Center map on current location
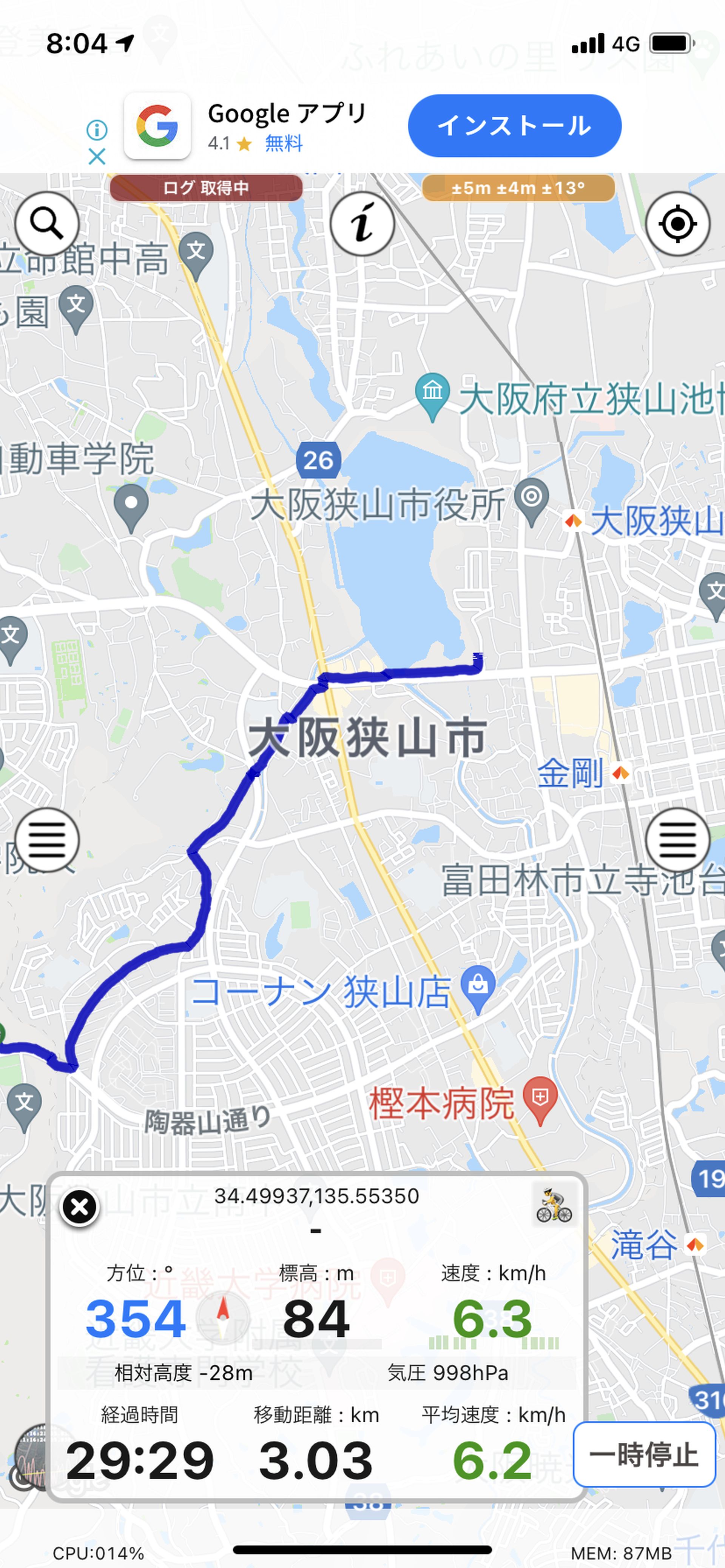The width and height of the screenshot is (725, 1568). point(677,224)
